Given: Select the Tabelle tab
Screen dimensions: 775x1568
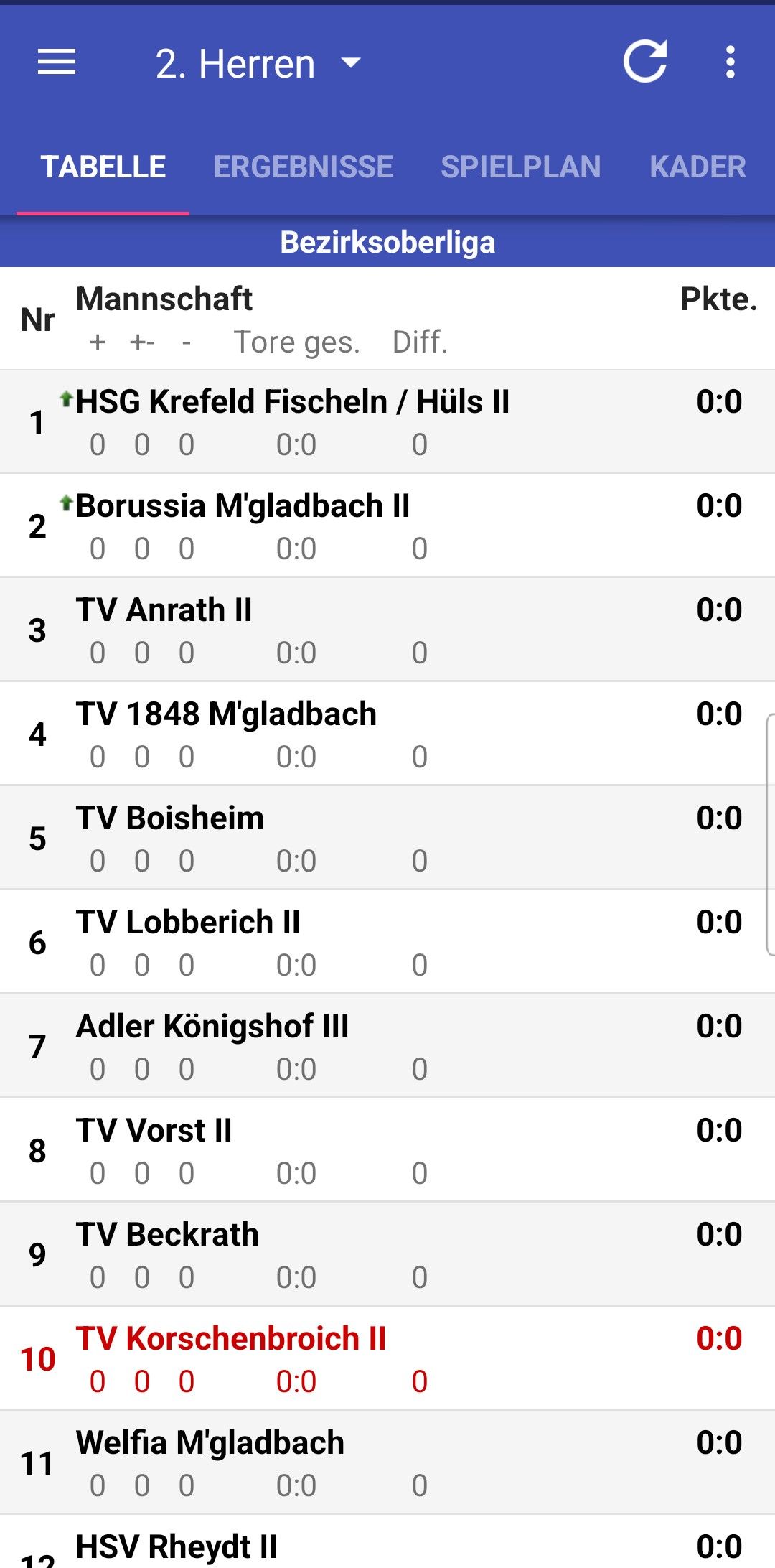Looking at the screenshot, I should tap(103, 167).
